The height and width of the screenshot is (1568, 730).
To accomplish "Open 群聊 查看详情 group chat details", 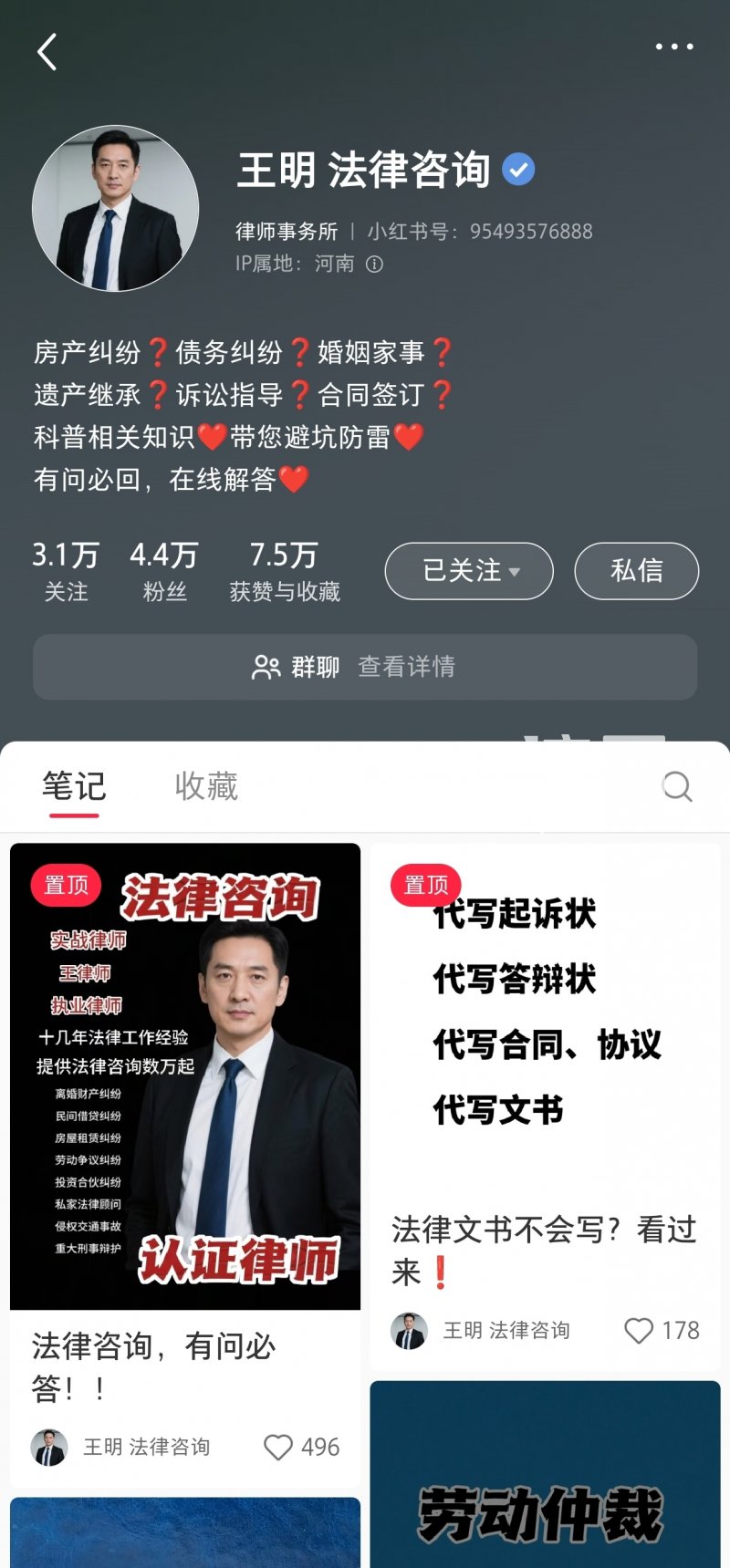I will click(x=365, y=667).
